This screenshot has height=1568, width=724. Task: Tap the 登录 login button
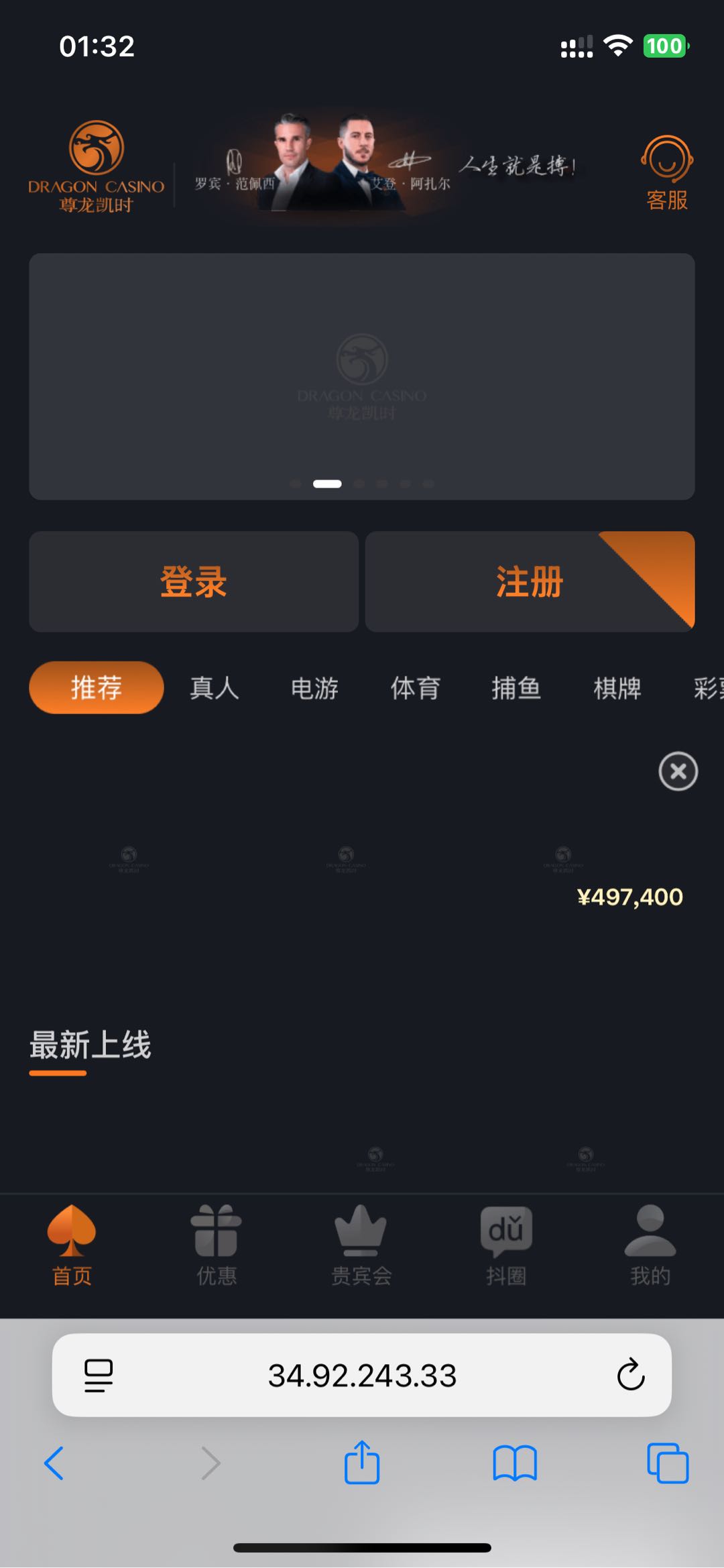(194, 581)
